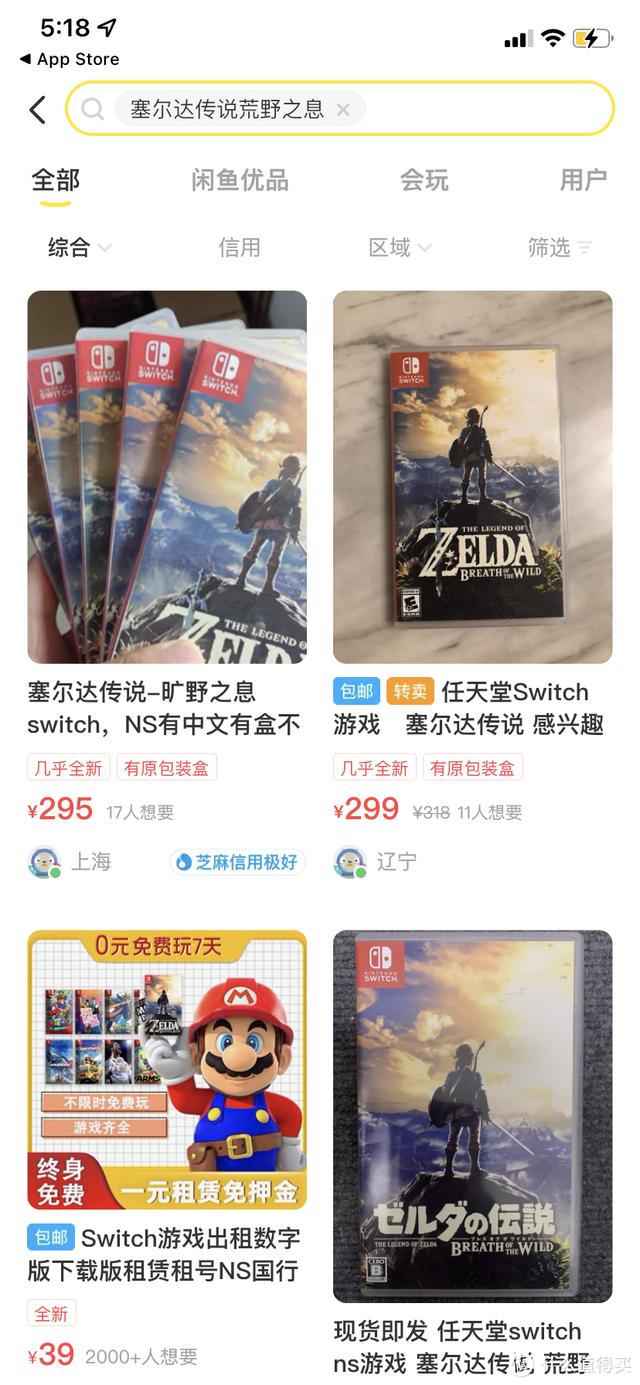Switch to the 全部 tab

(55, 181)
